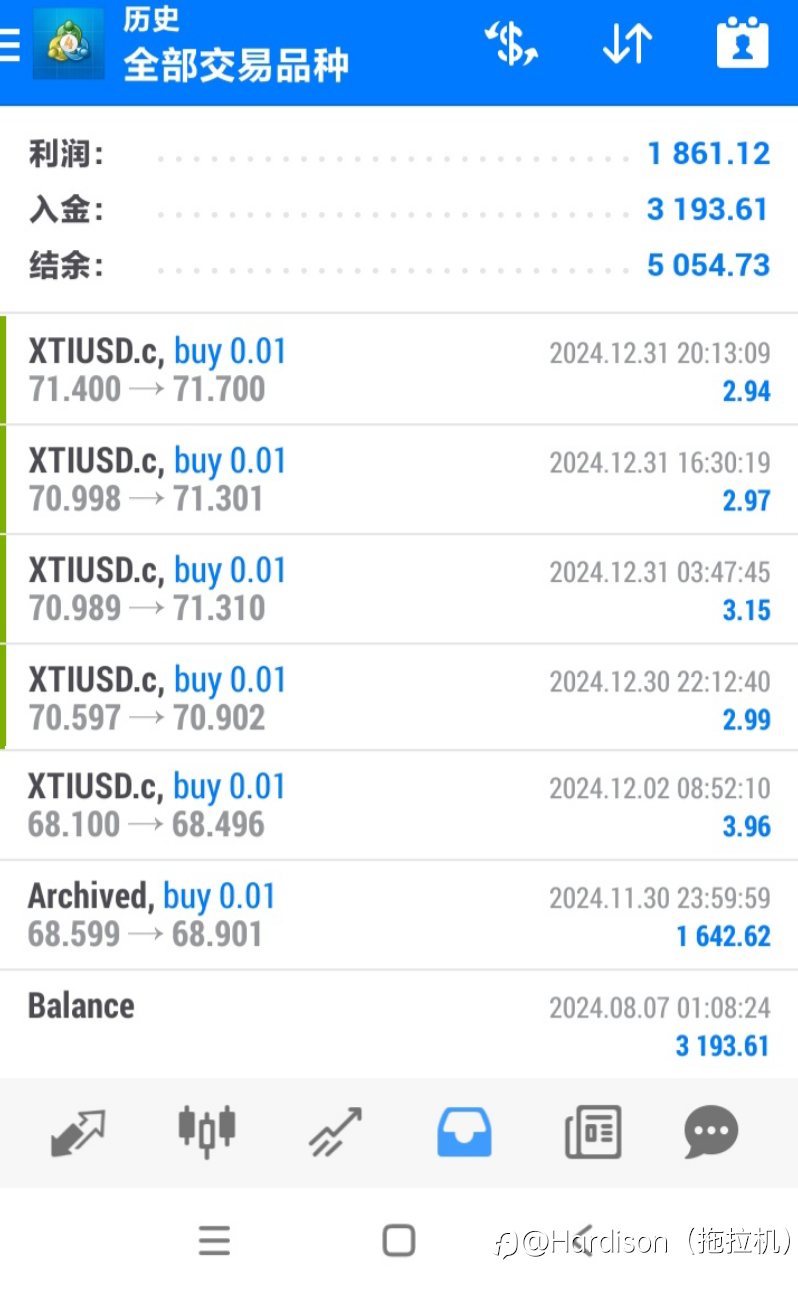Open the currency symbol filter icon
Image resolution: width=798 pixels, height=1290 pixels.
pos(511,45)
